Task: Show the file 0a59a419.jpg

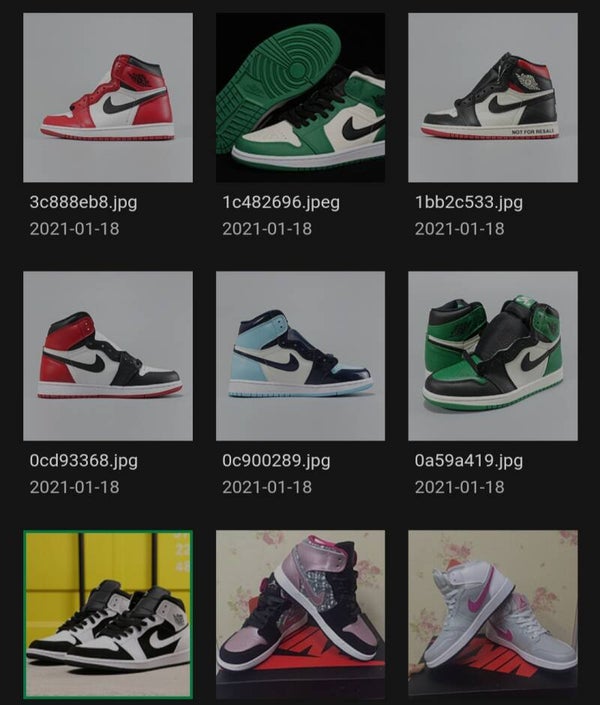Action: coord(492,356)
